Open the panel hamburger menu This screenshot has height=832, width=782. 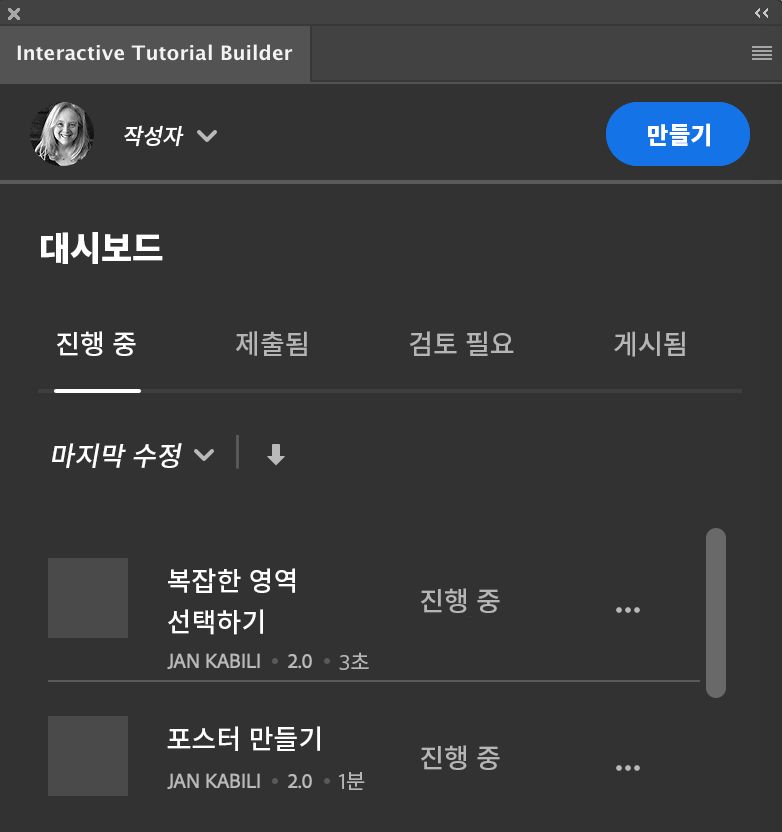[x=762, y=54]
